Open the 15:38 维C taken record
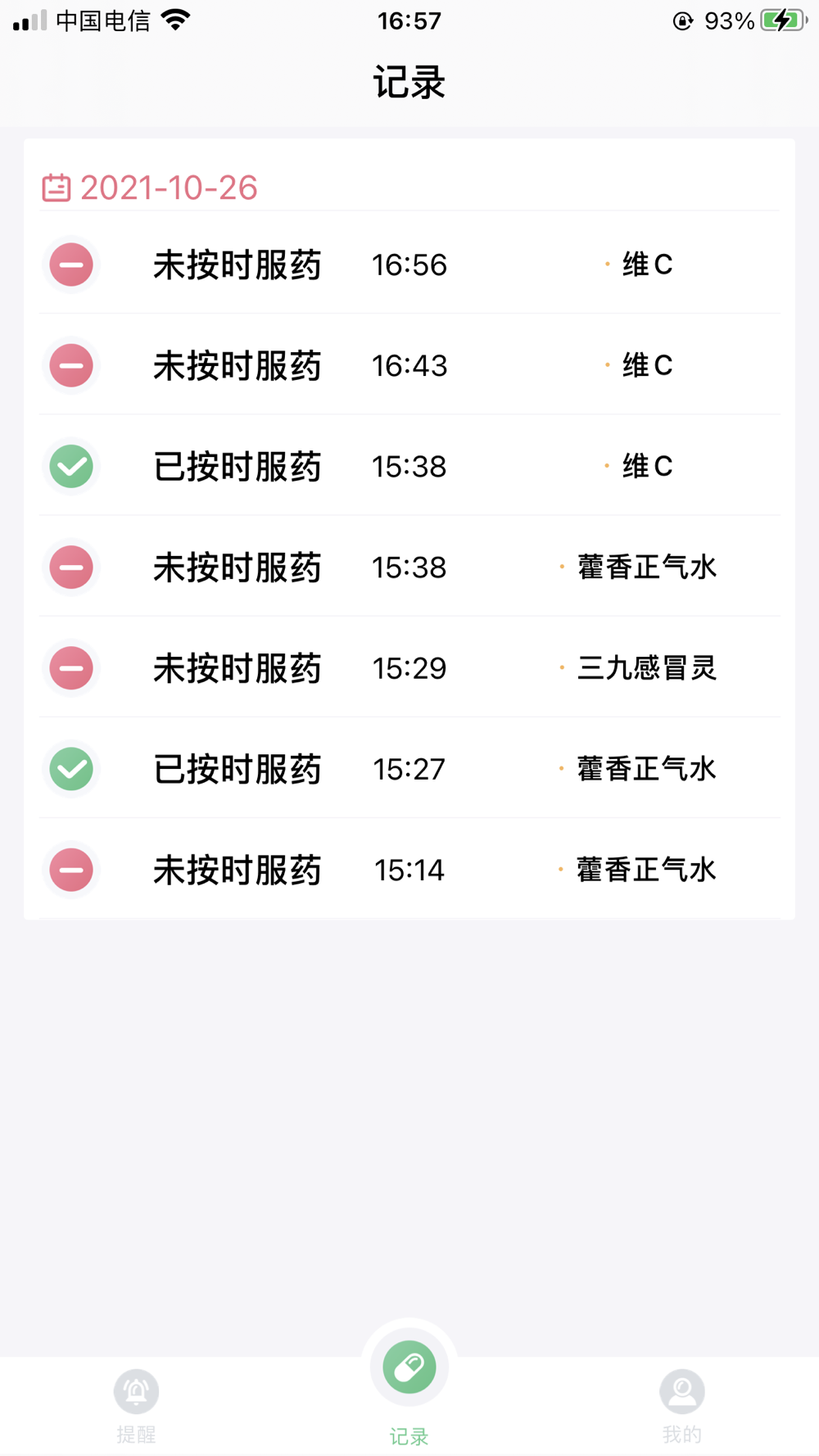The height and width of the screenshot is (1456, 819). pos(409,466)
